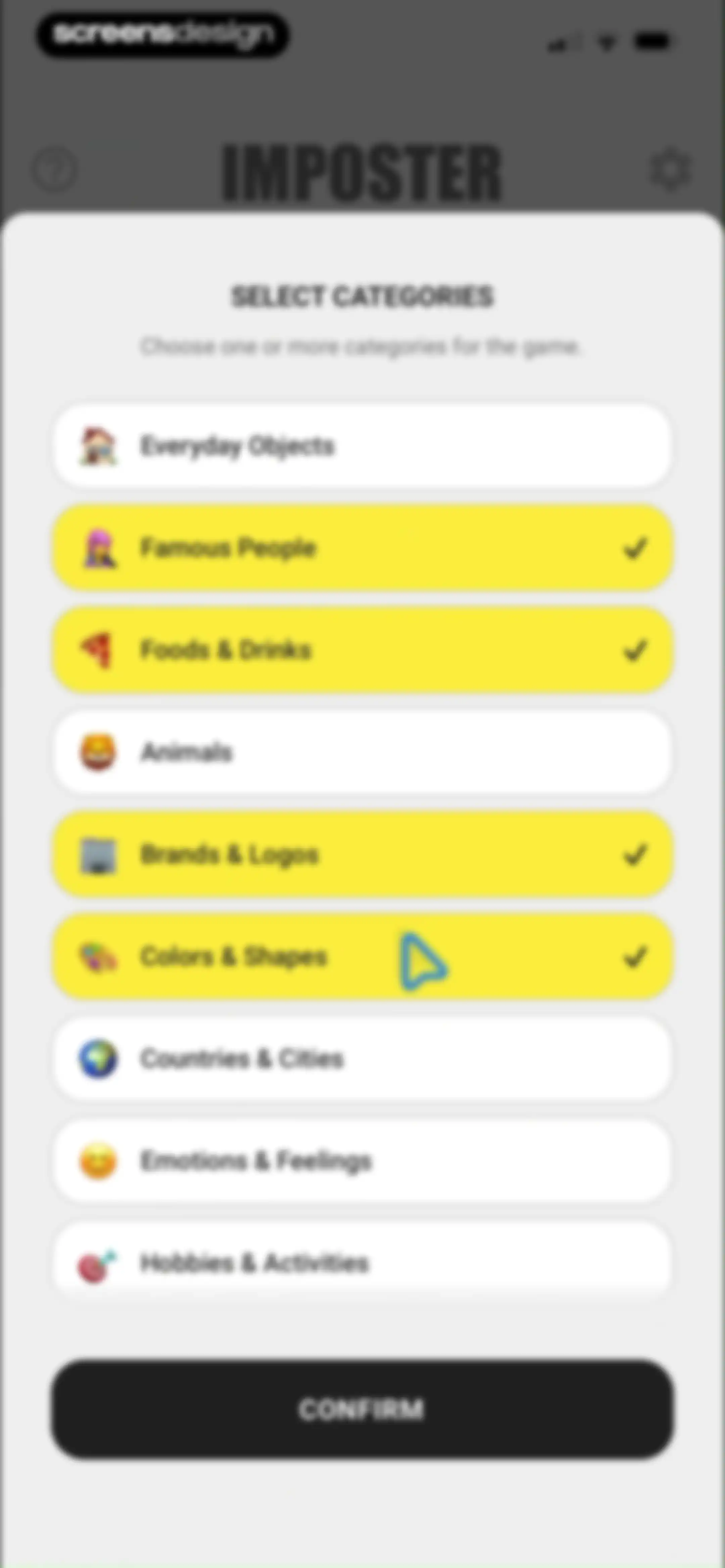Select Countries & Cities
This screenshot has width=725, height=1568.
[362, 1059]
